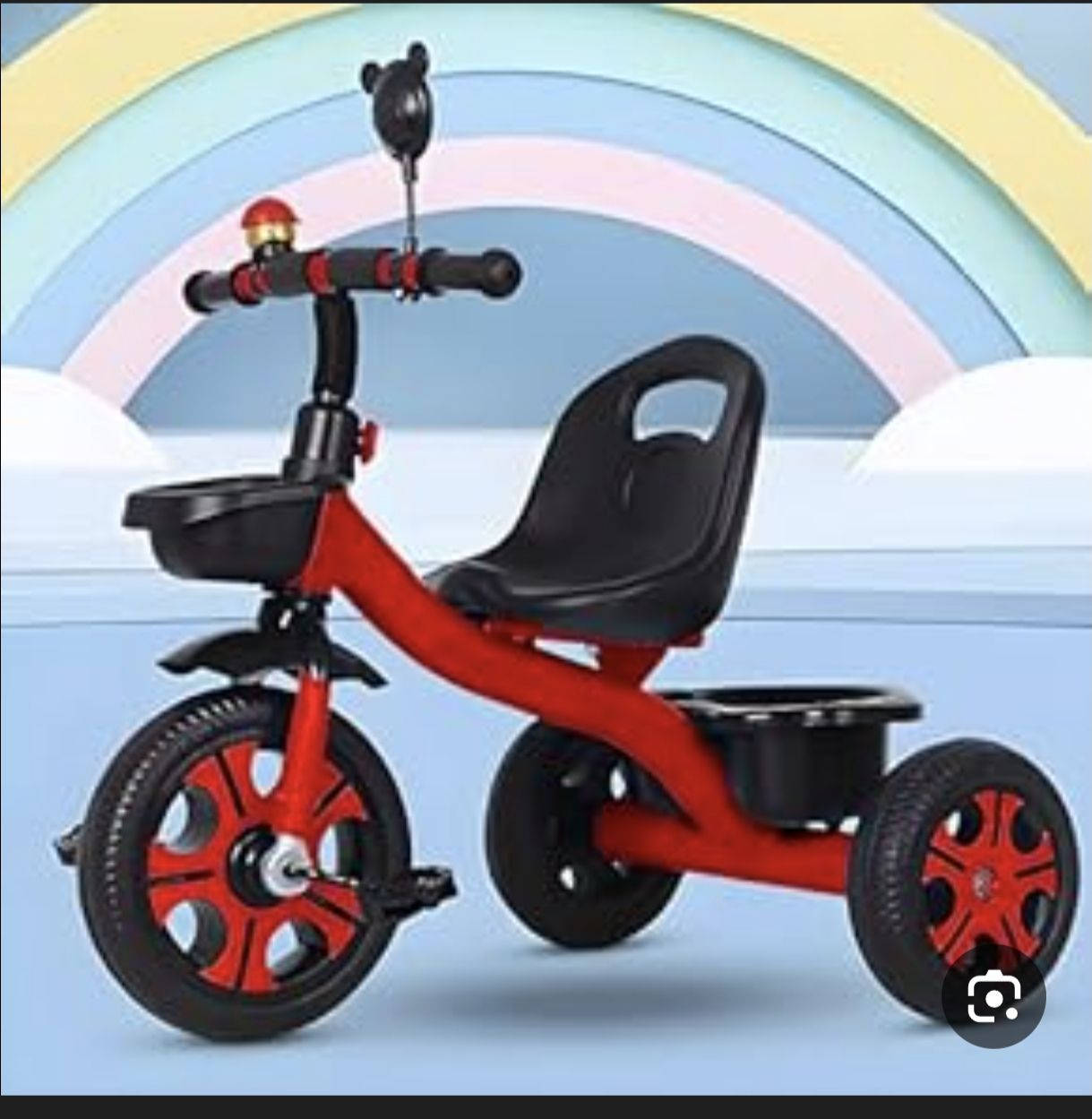Search this image with the Lens icon
This screenshot has height=1119, width=1092.
pyautogui.click(x=993, y=995)
